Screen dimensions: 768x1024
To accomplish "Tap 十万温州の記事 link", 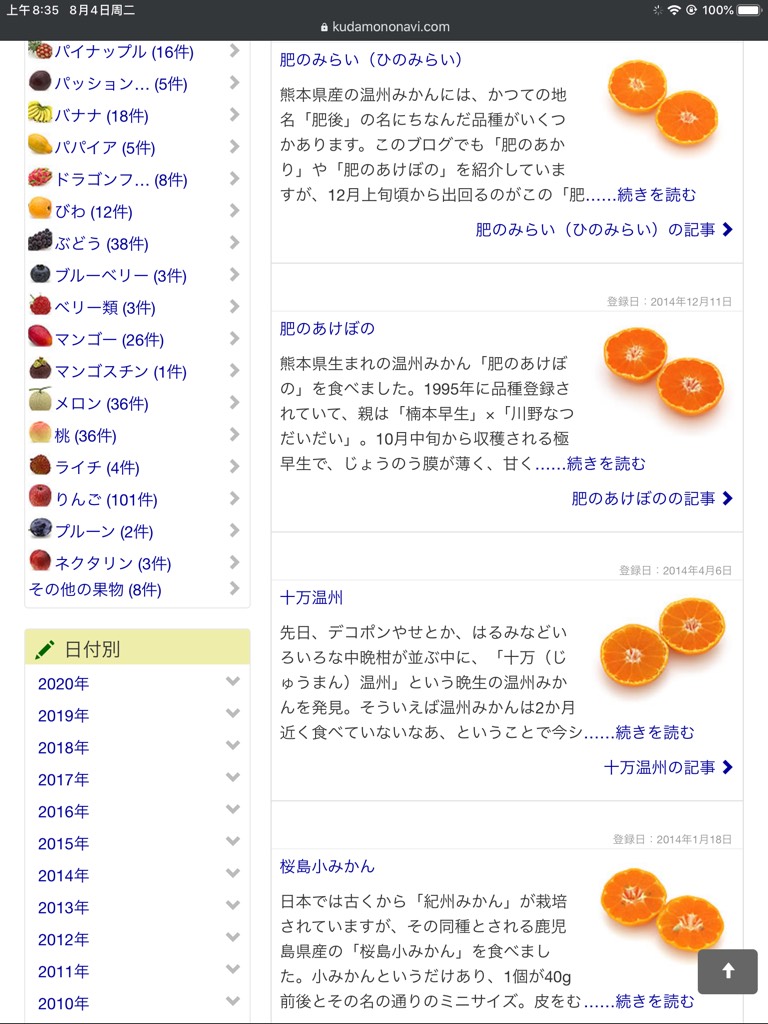I will pos(668,768).
